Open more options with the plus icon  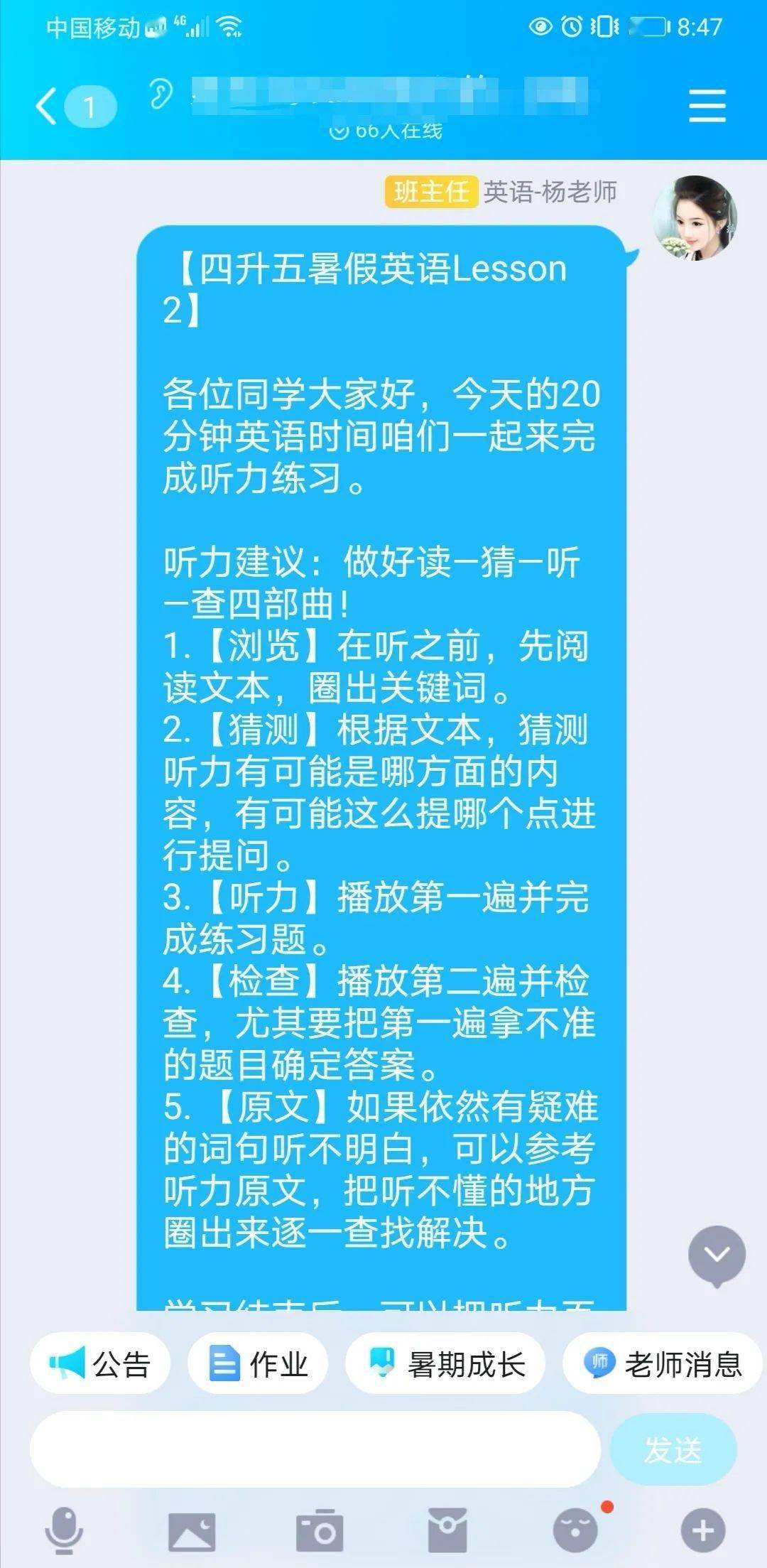[703, 1531]
